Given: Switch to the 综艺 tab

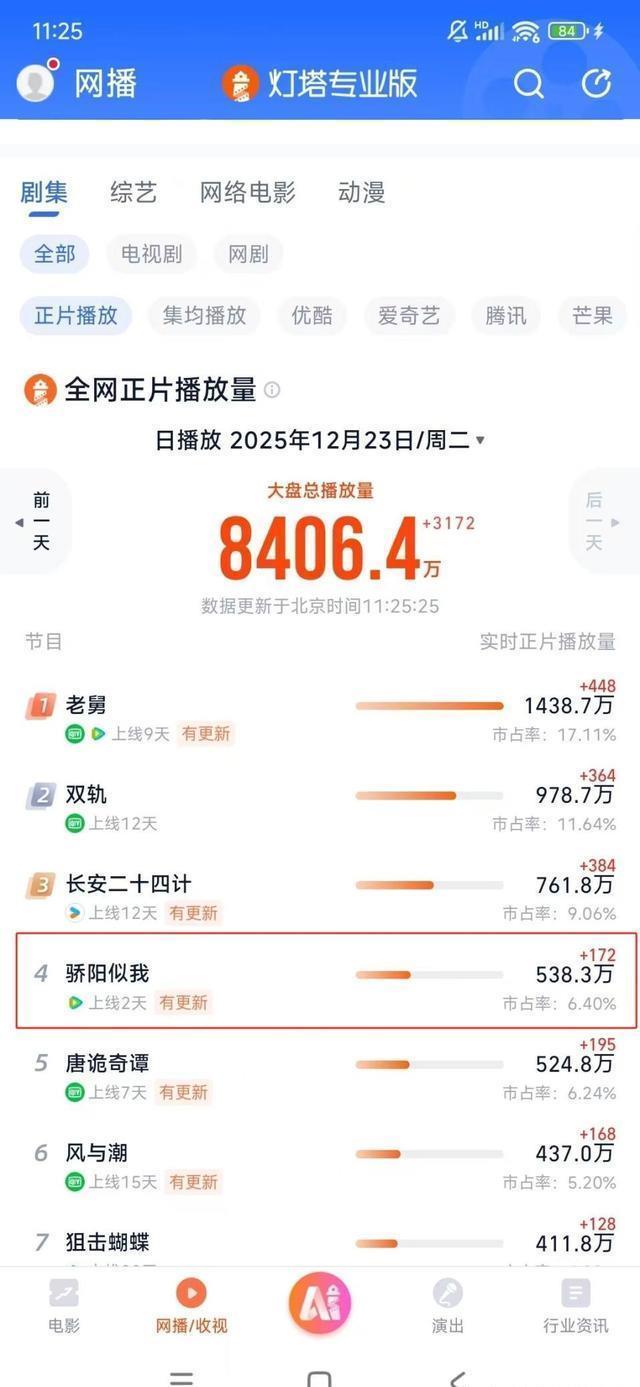Looking at the screenshot, I should (x=133, y=192).
